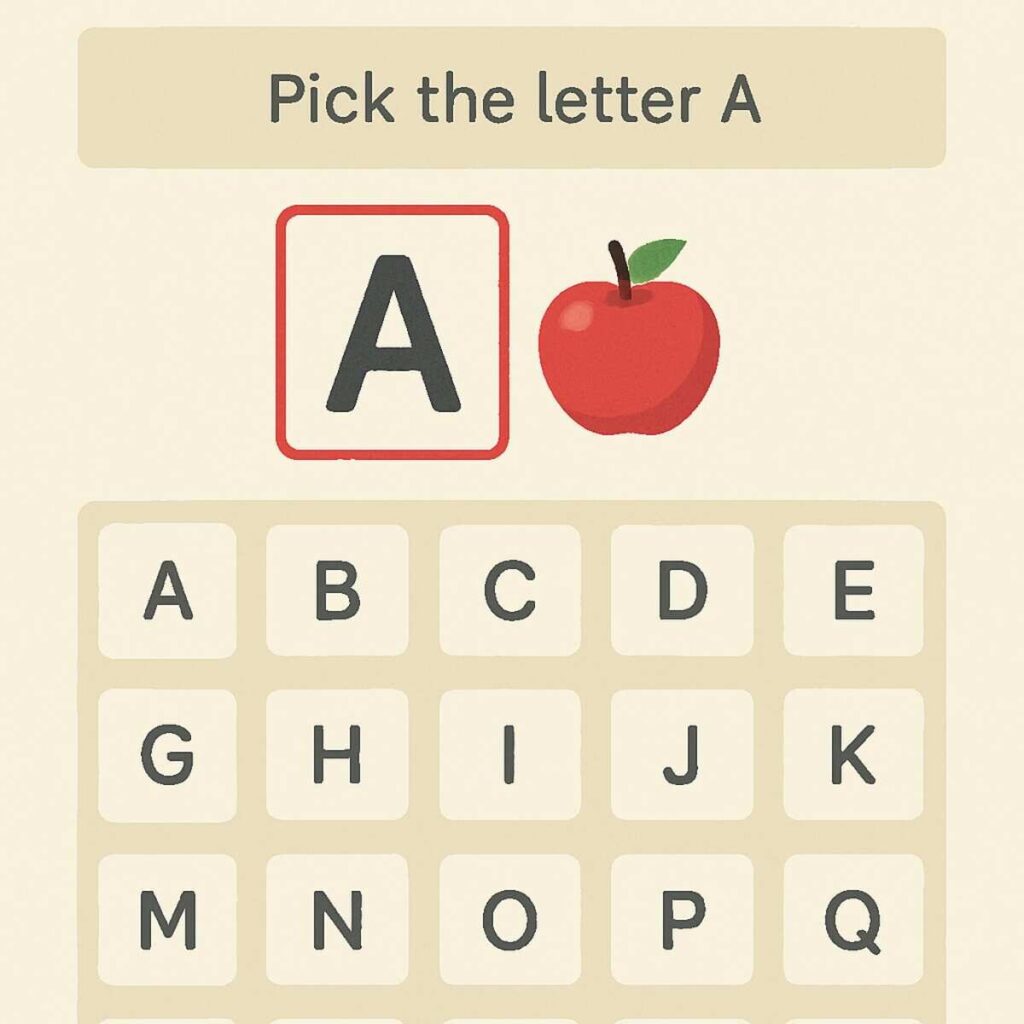The width and height of the screenshot is (1024, 1024).
Task: Choose the letter H tile
Action: pos(338,755)
